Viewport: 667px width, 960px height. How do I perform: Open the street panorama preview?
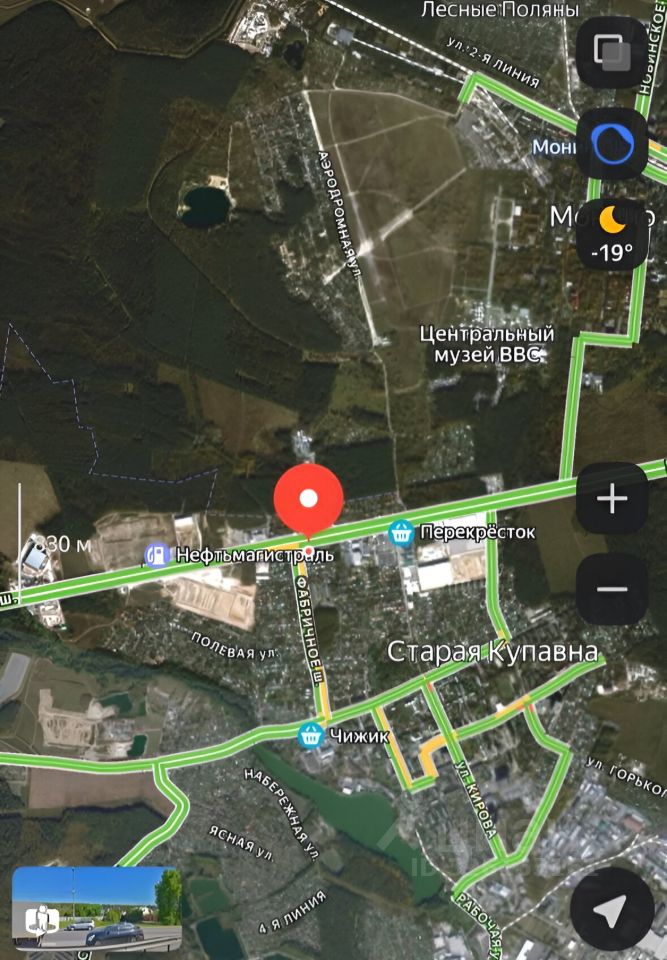[98, 908]
